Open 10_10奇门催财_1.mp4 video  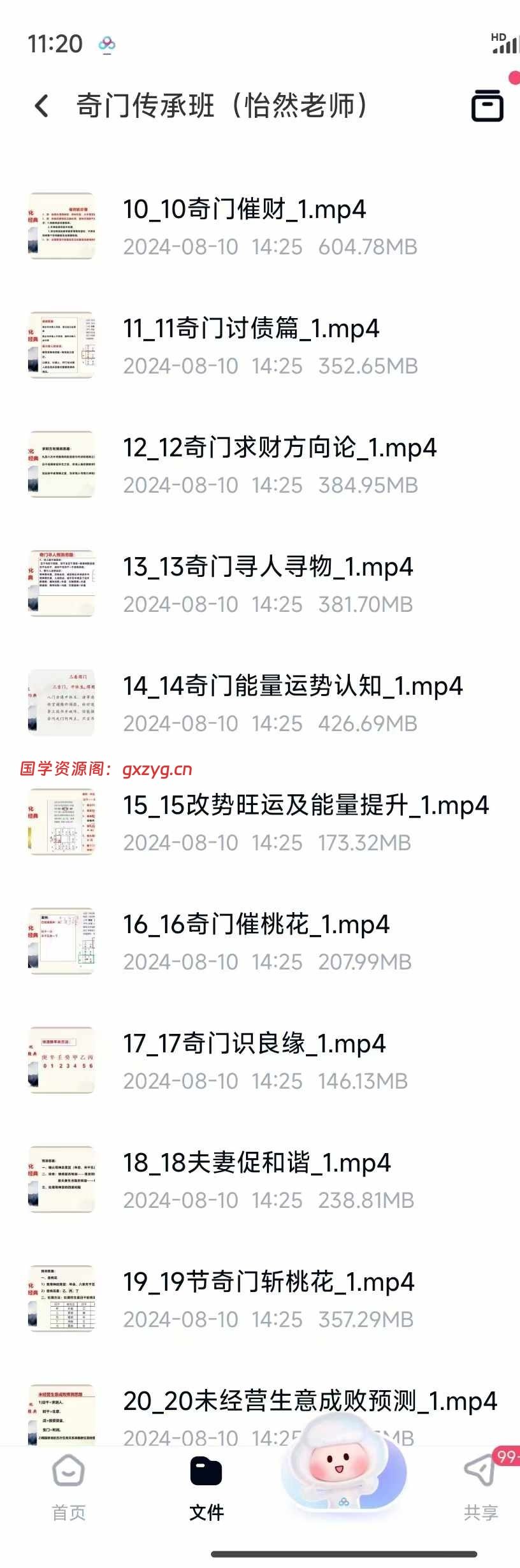pos(244,210)
